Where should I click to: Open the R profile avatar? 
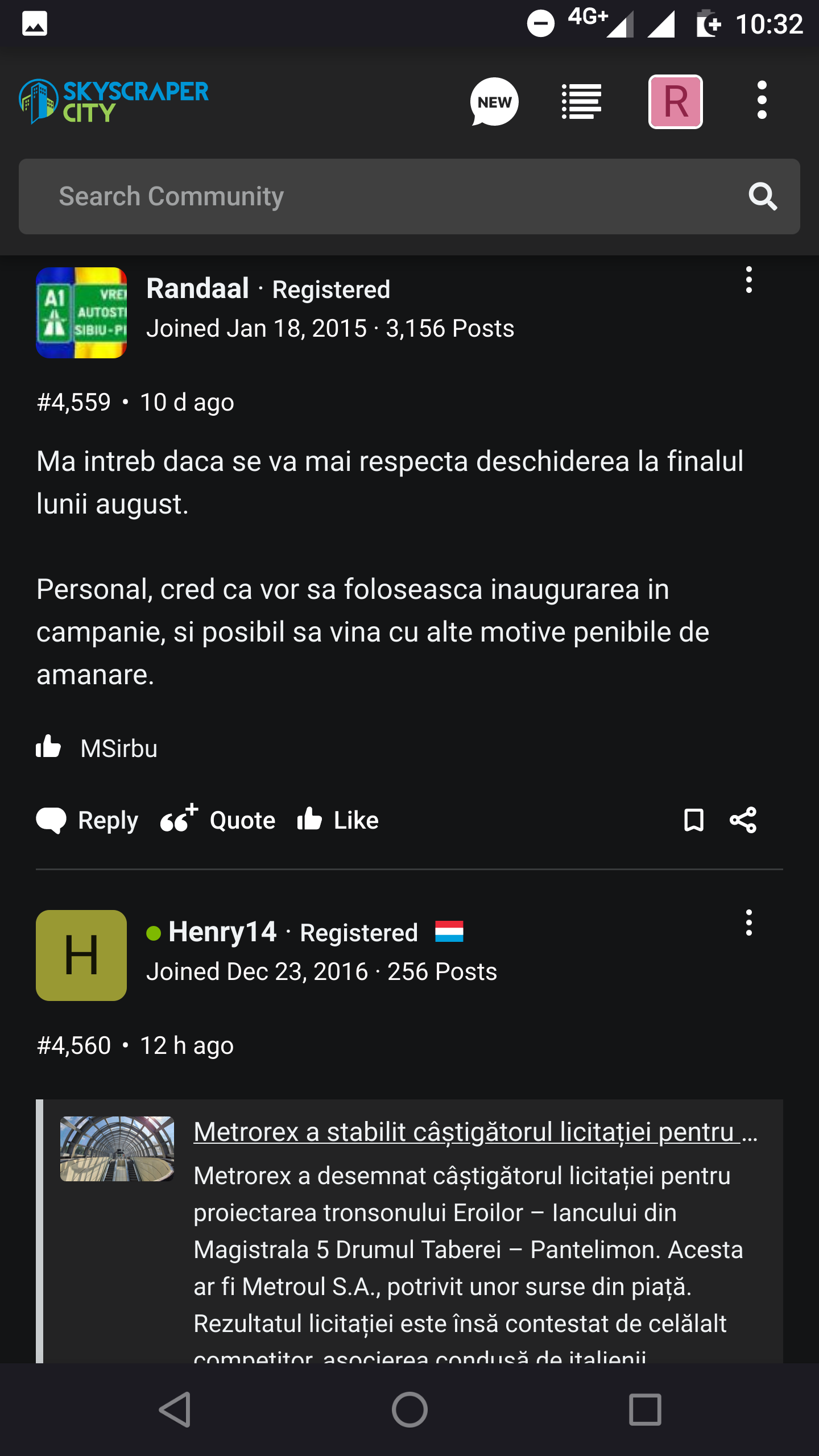[x=675, y=102]
